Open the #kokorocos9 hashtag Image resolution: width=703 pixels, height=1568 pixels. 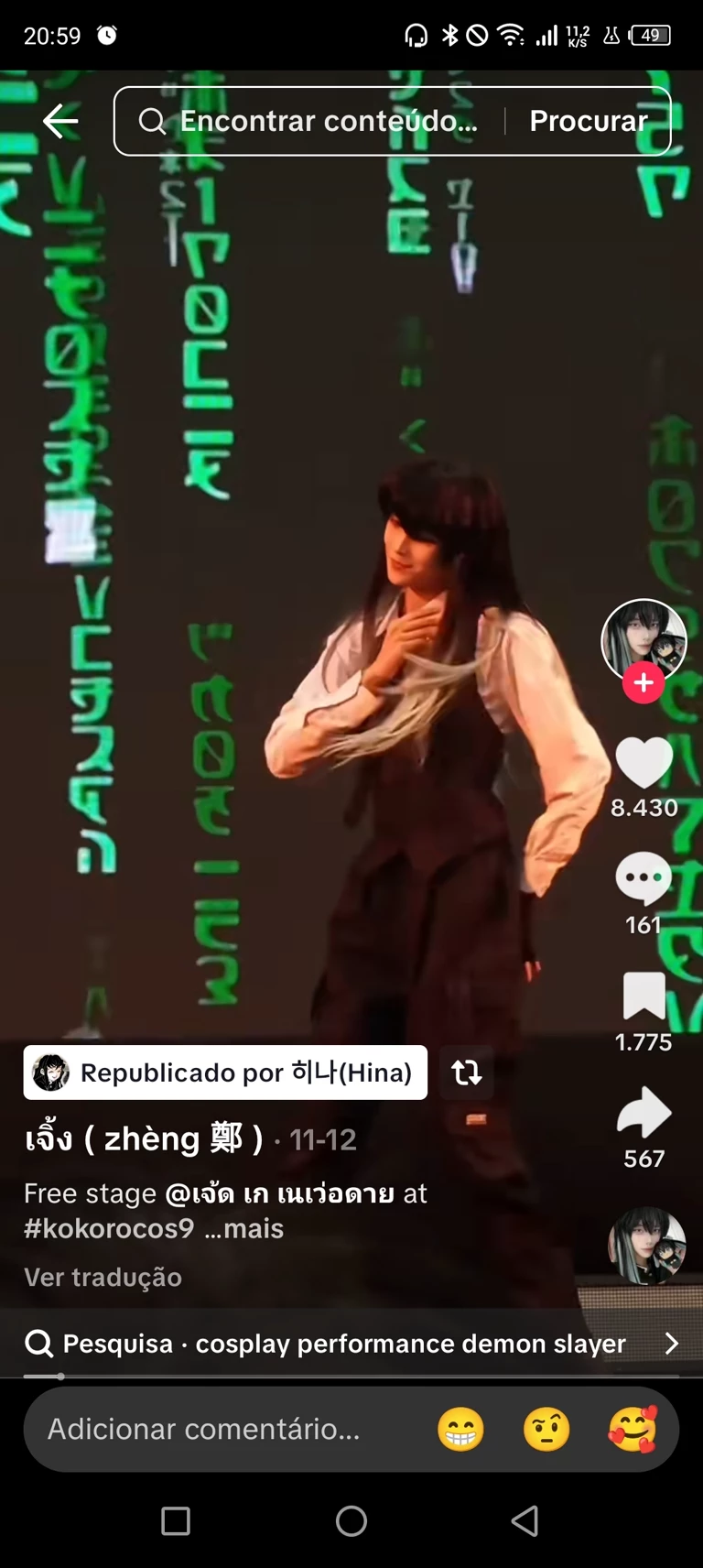[x=109, y=1228]
